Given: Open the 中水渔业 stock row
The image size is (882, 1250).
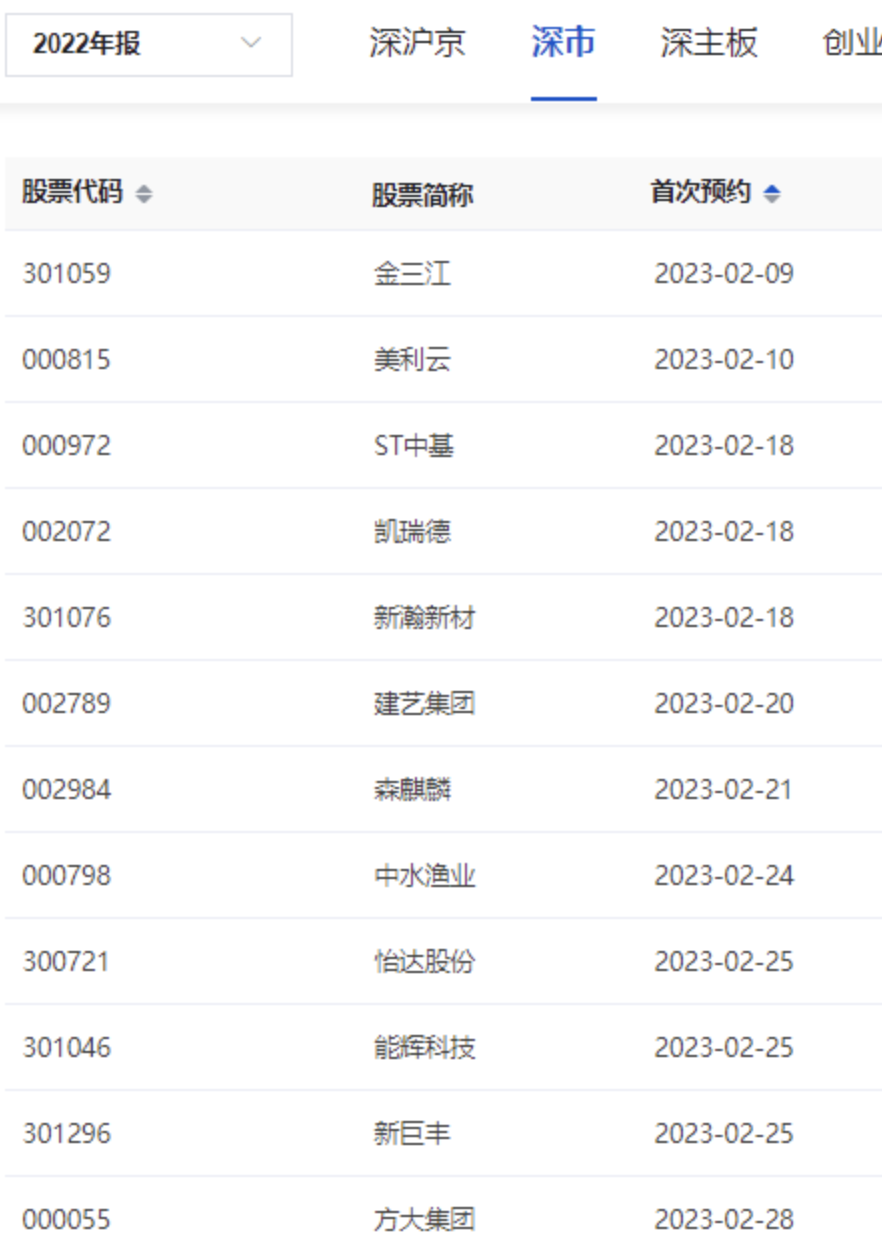Looking at the screenshot, I should 424,876.
